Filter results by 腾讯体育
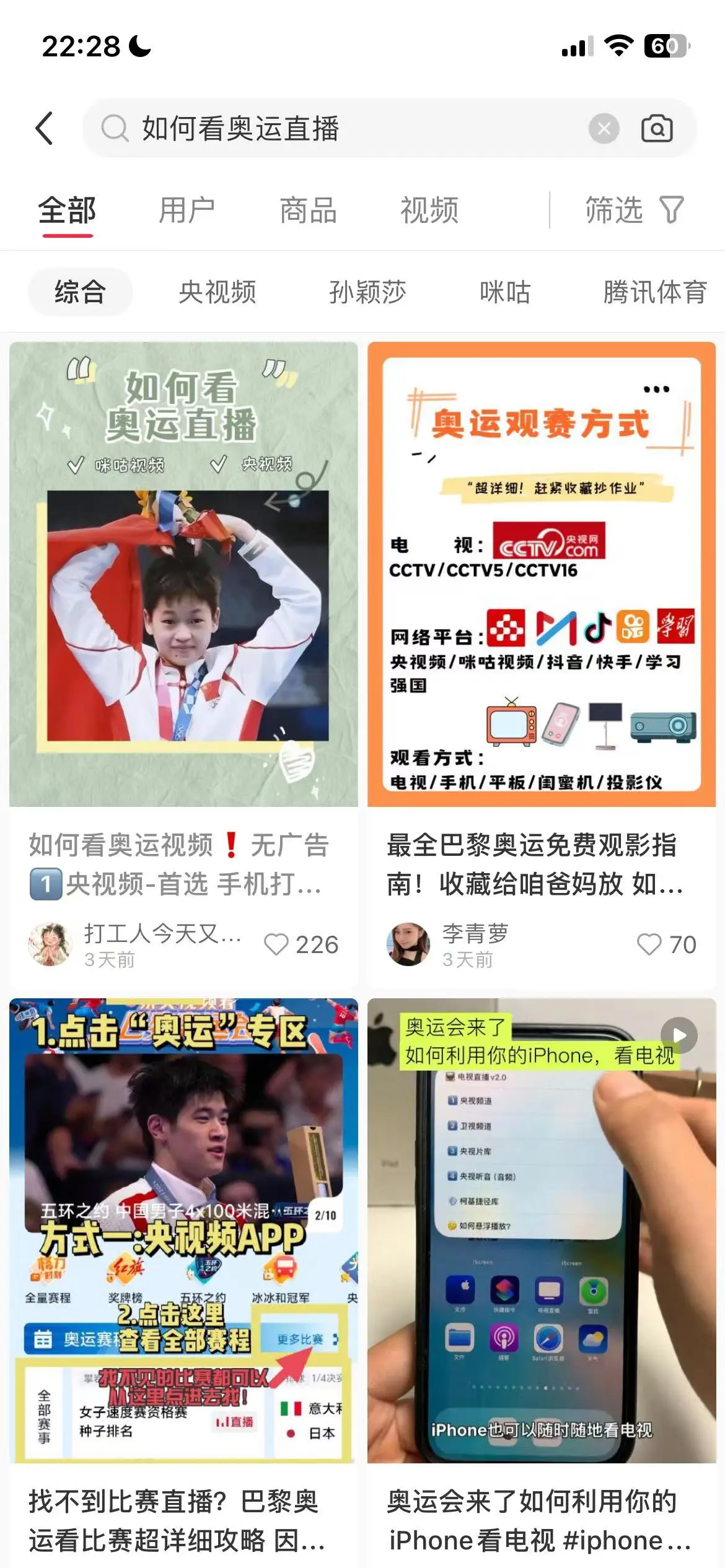The image size is (725, 1568). 655,292
